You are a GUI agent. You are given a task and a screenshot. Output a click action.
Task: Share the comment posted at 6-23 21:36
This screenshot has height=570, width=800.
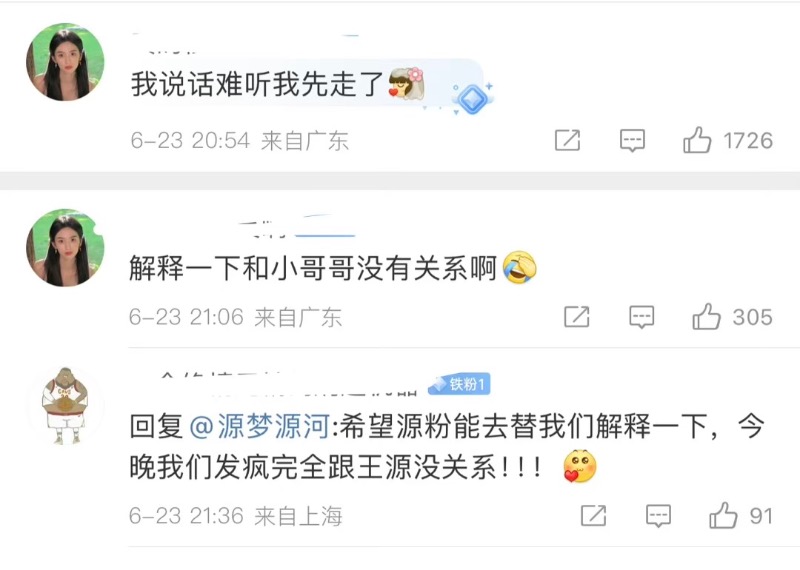[593, 516]
